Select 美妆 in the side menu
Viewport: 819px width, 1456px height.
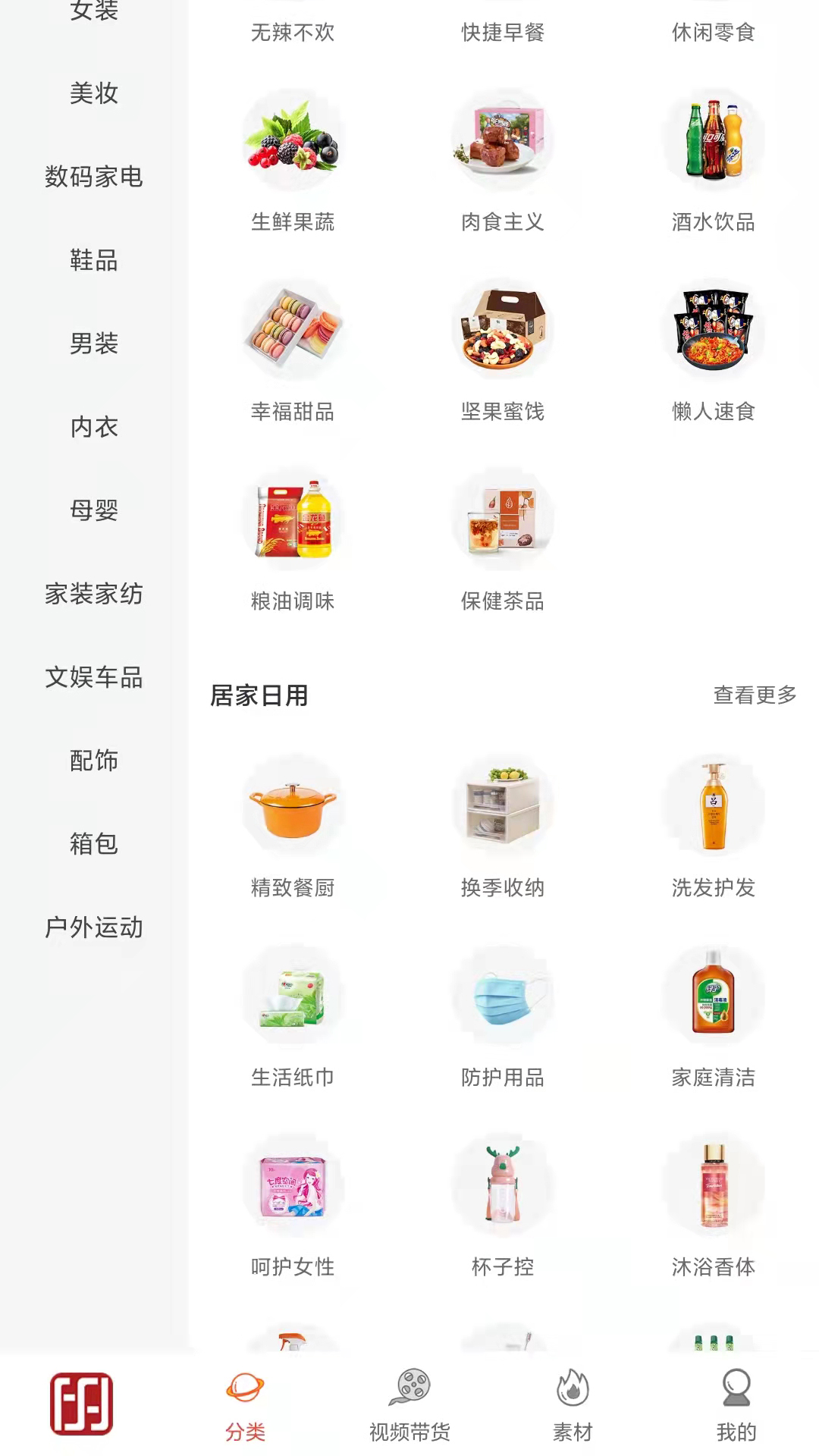94,93
